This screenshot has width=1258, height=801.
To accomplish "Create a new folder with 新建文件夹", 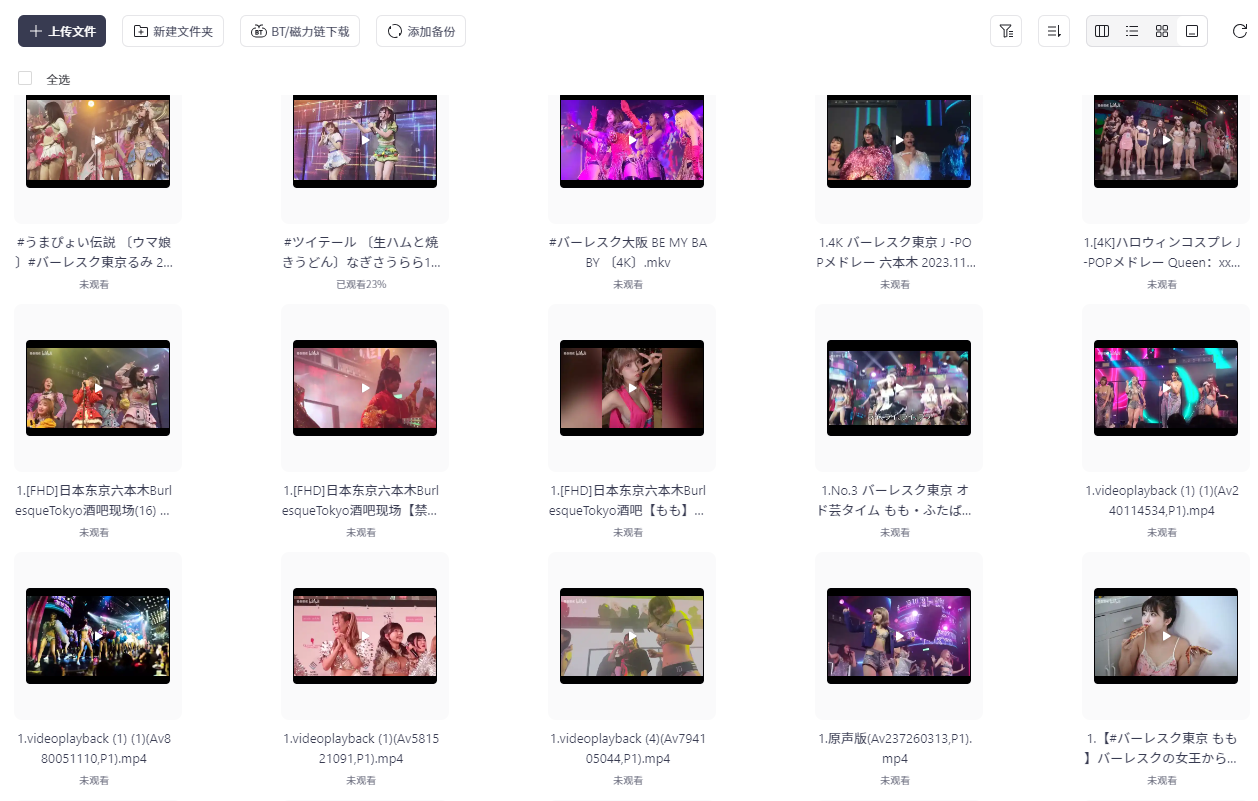I will (173, 31).
